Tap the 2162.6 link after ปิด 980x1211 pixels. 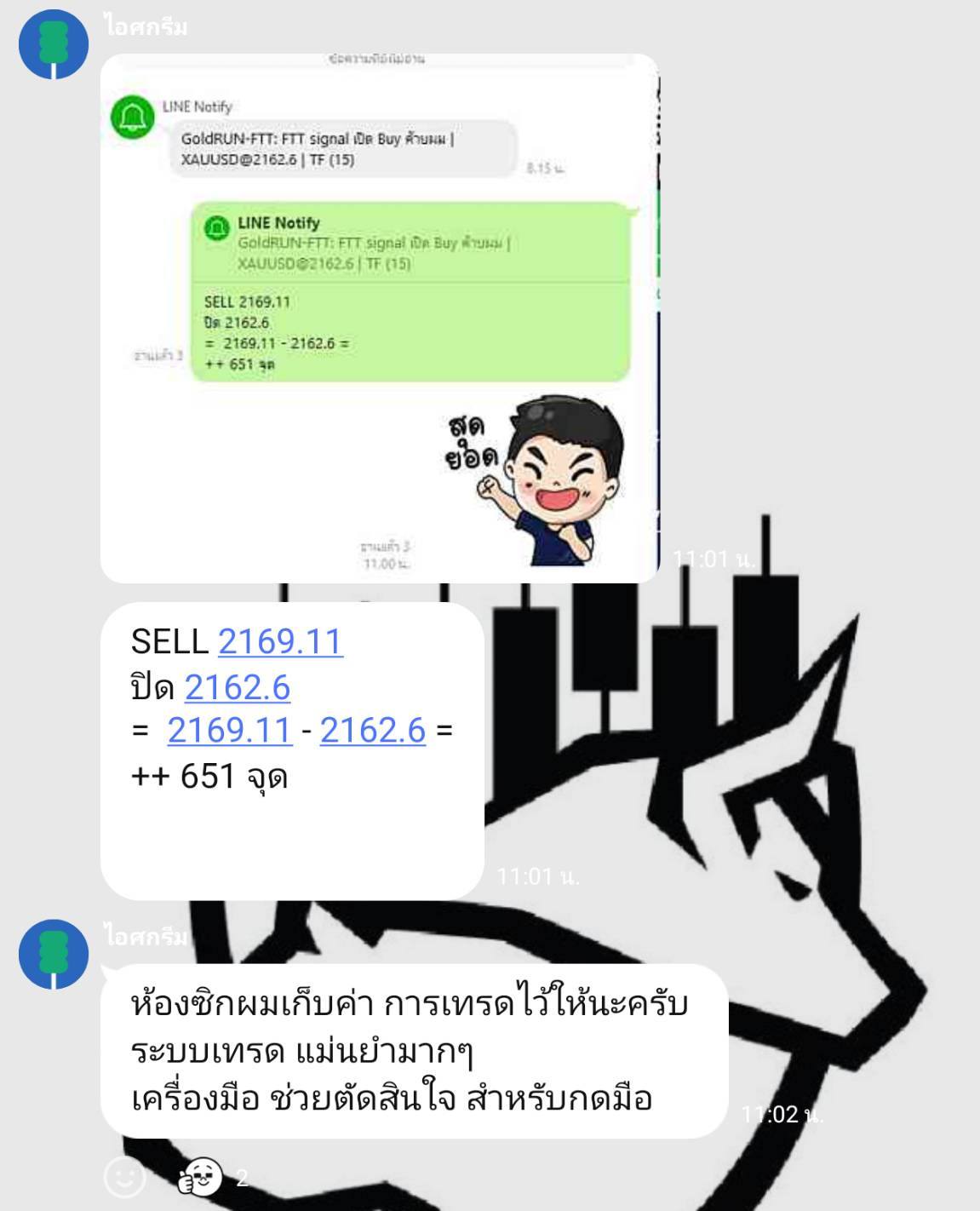click(237, 687)
